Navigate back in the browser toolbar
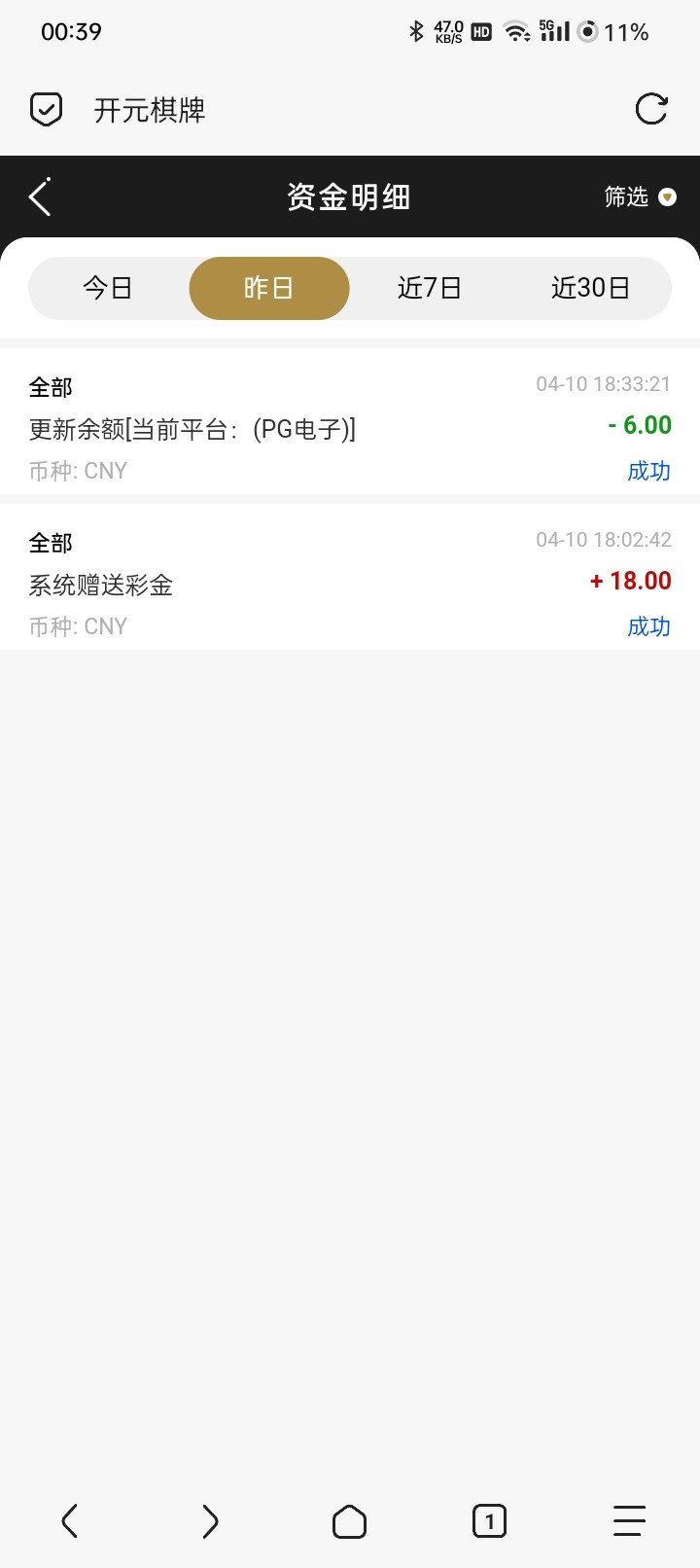The height and width of the screenshot is (1568, 700). point(70,1521)
